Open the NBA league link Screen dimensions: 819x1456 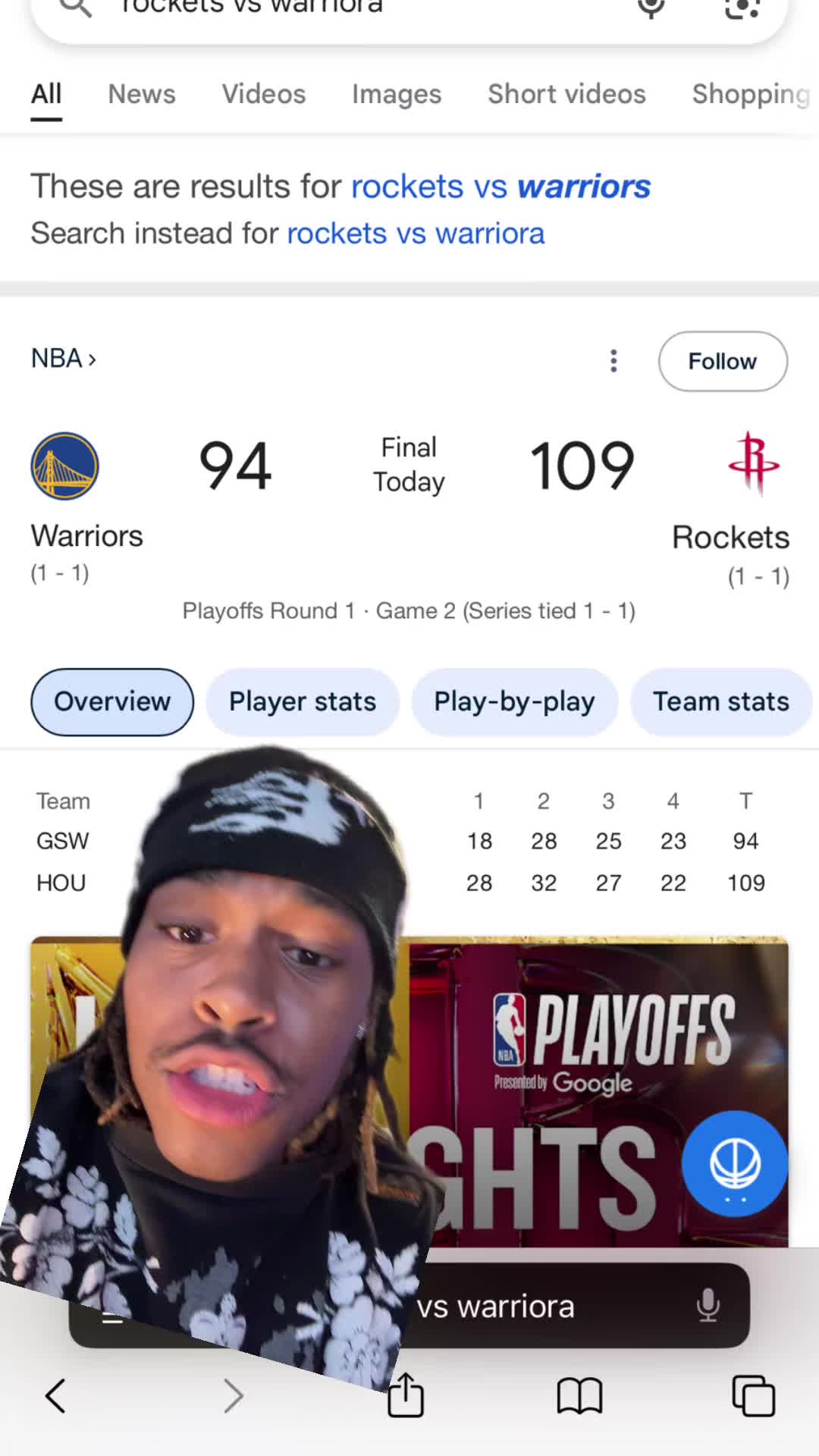coord(64,358)
